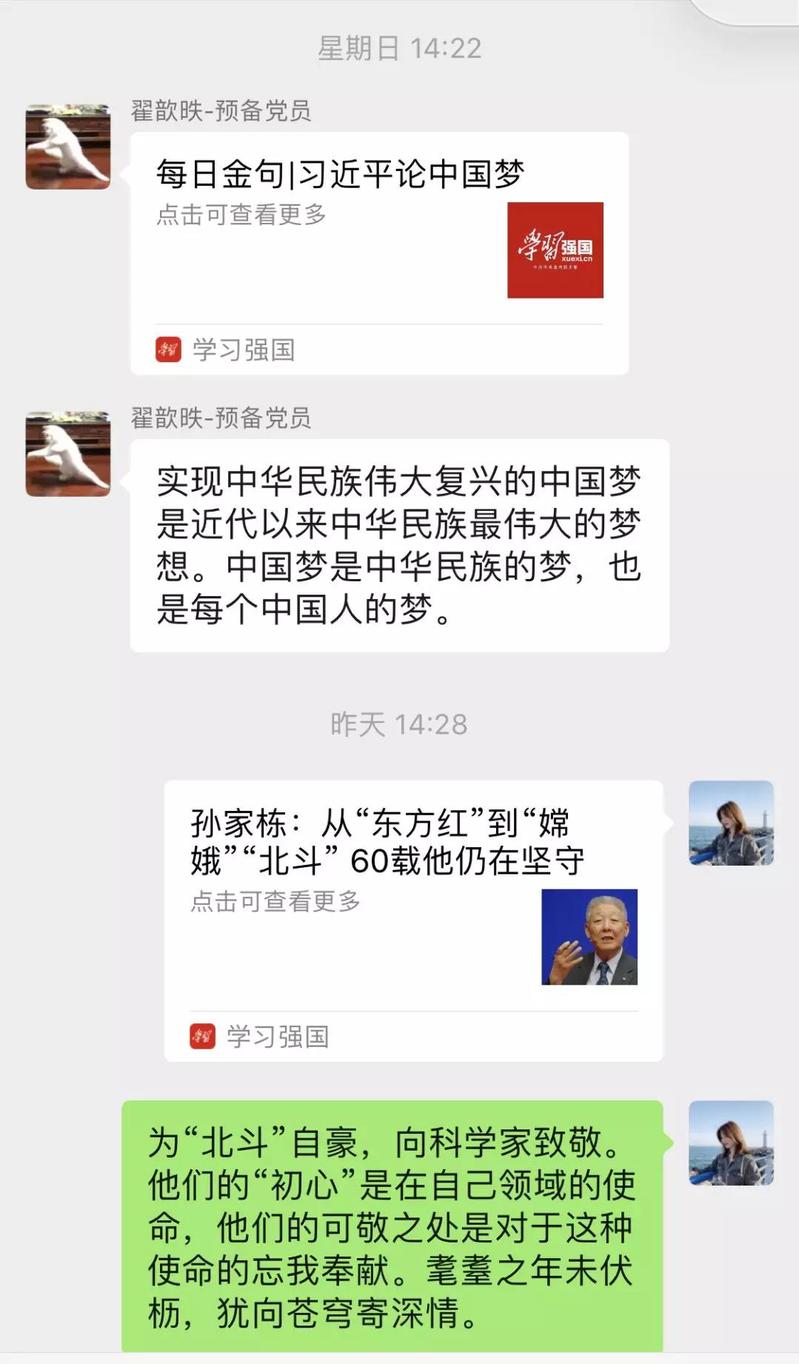Tap 翟歆昳's avatar beside the 中国梦 text message
Screen dimensions: 799x1364
click(x=68, y=454)
